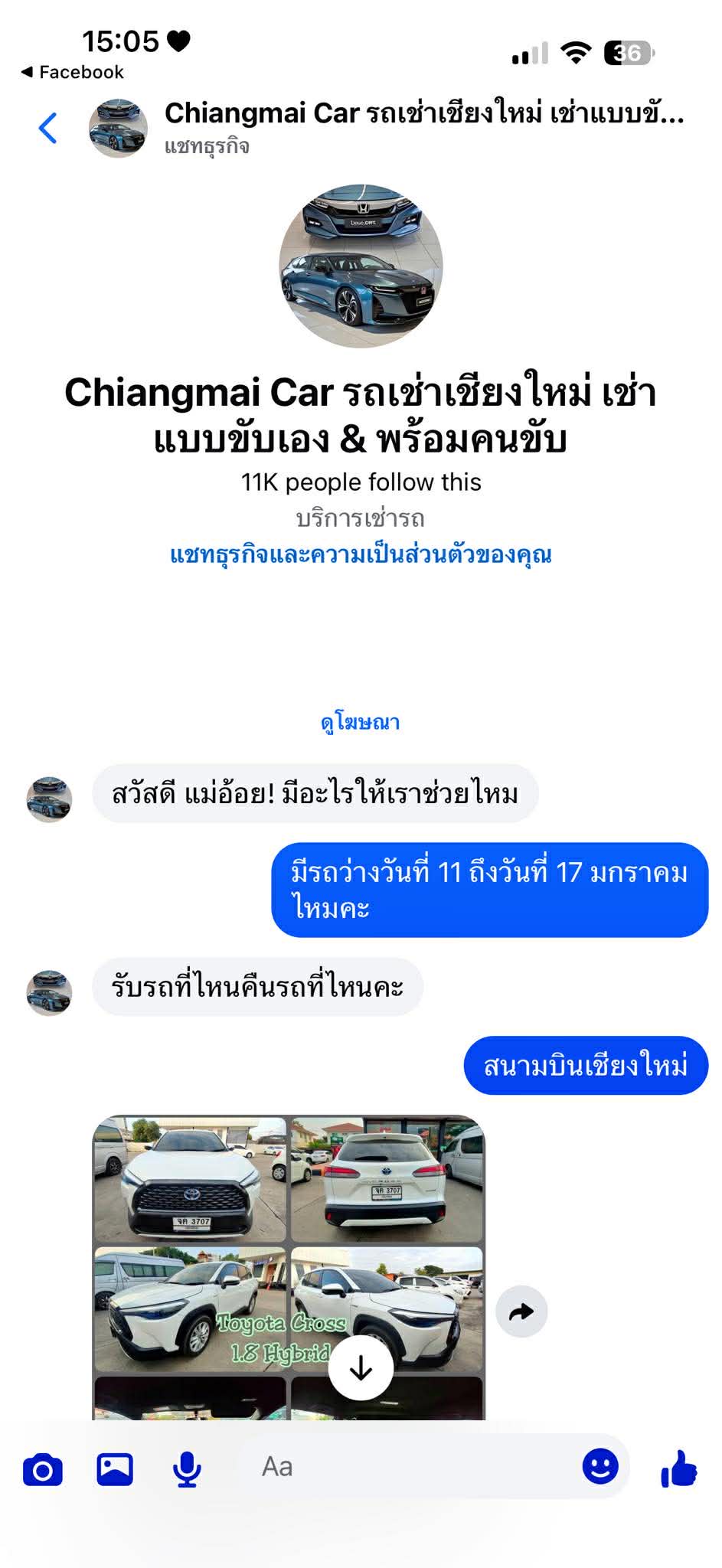Open the Toyota Cross rear photo

387,1179
